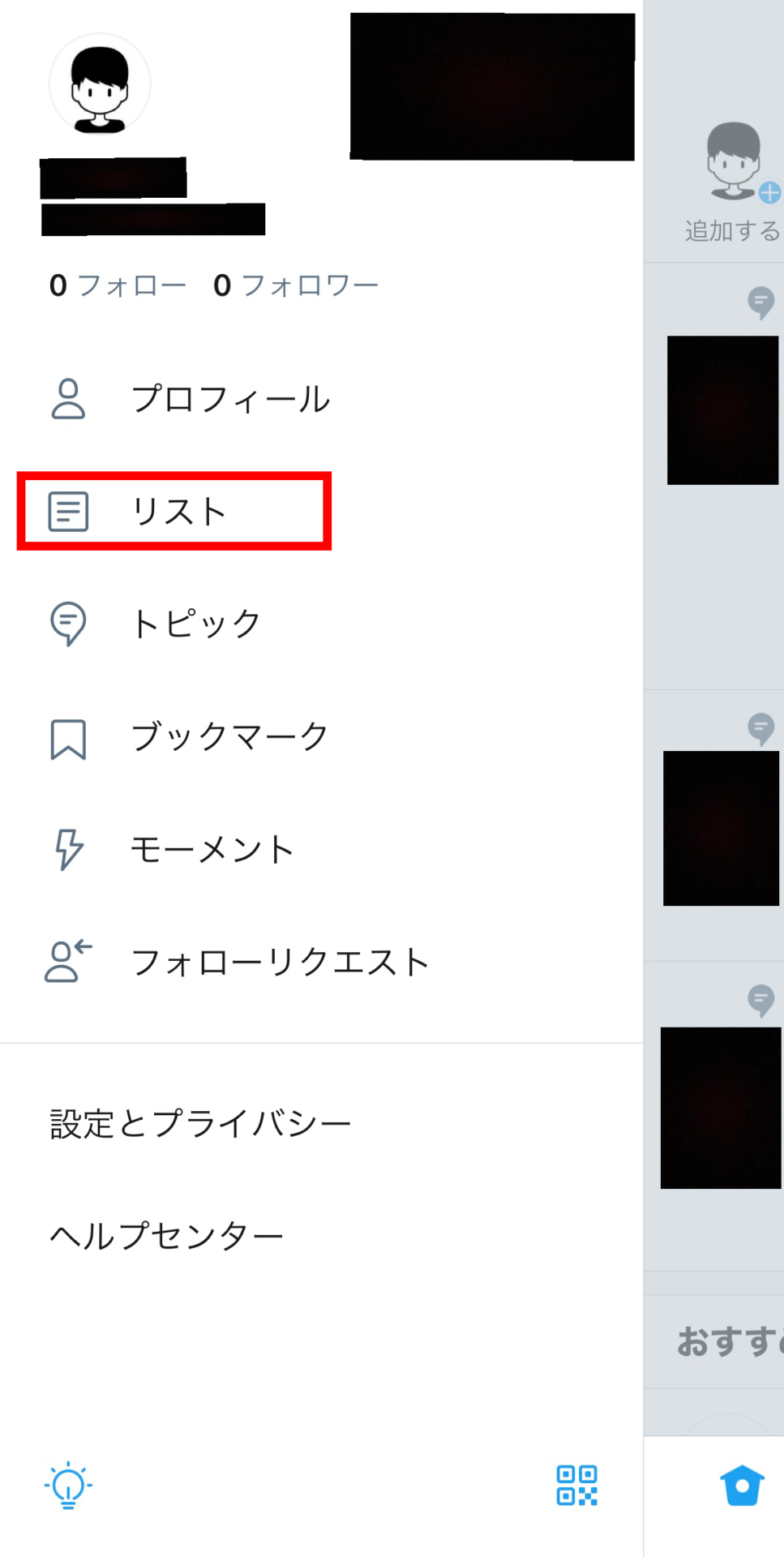
Task: Open 設定とプライバシー
Action: coord(200,1124)
